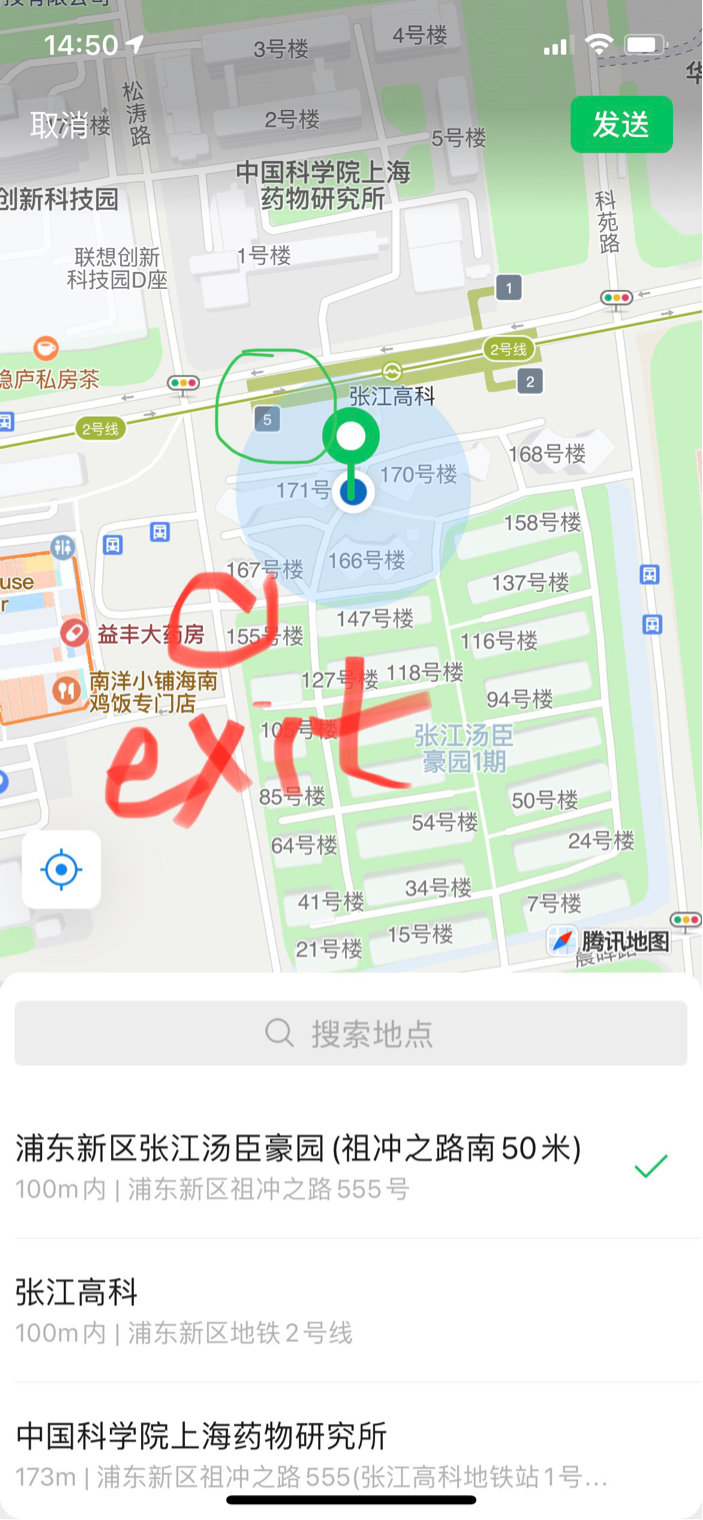
Task: Tap 取消 to cancel sharing location
Action: pyautogui.click(x=60, y=125)
